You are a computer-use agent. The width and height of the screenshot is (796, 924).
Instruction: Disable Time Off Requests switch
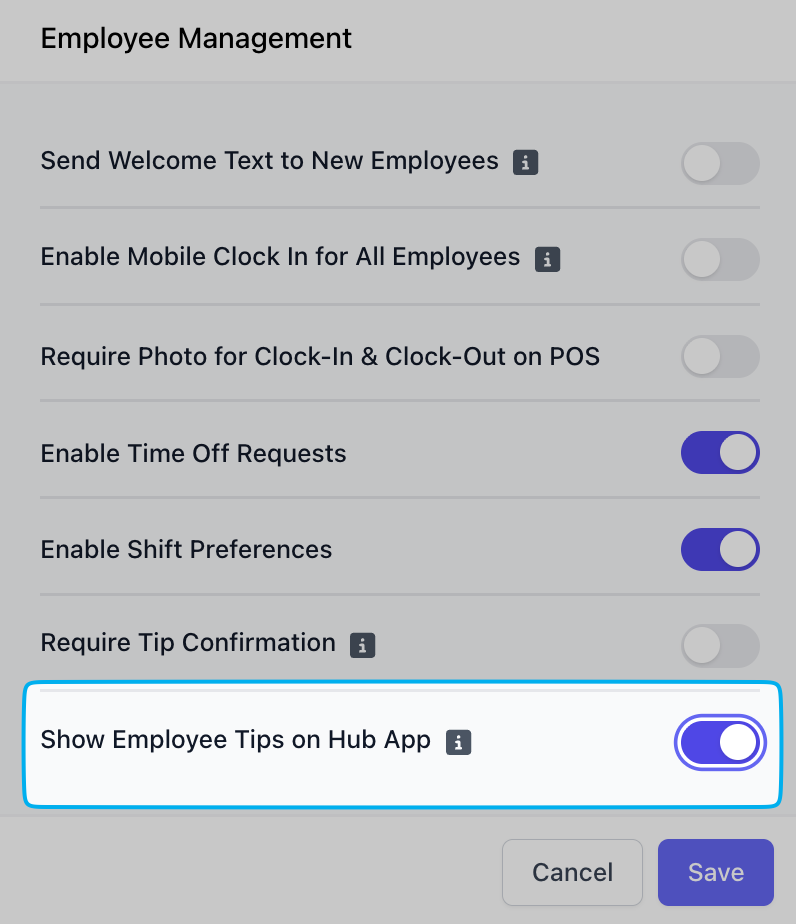tap(720, 453)
